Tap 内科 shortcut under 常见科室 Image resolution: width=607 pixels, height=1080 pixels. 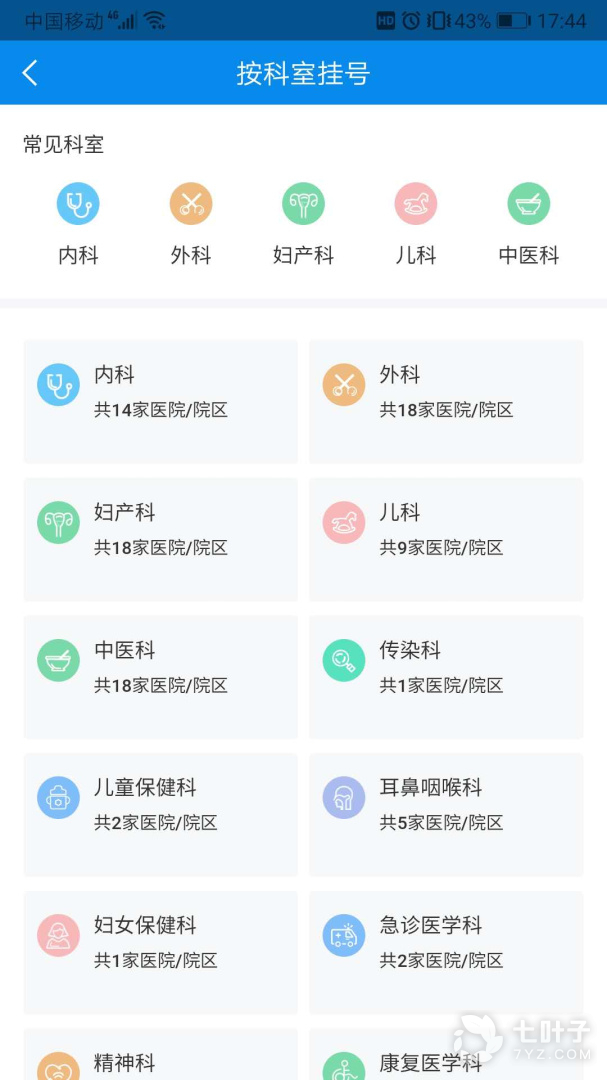click(78, 224)
